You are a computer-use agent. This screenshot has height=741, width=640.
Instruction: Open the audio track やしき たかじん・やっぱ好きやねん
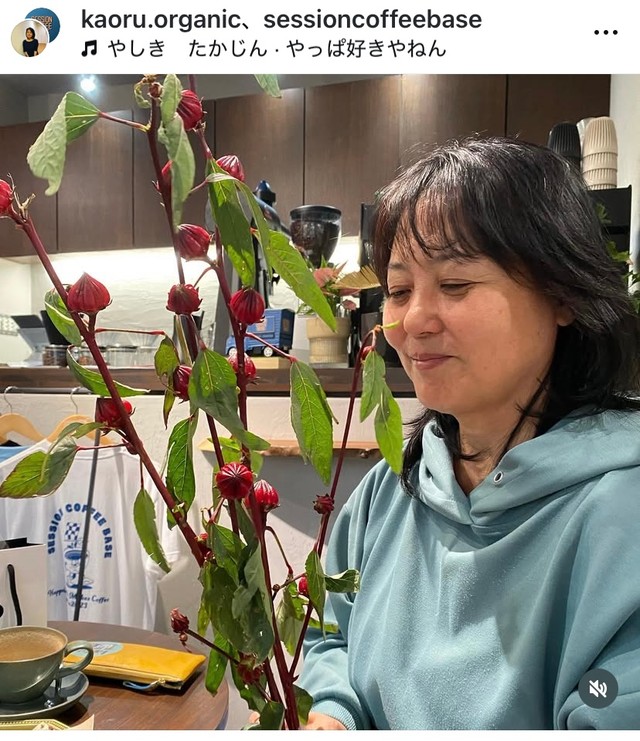coord(264,48)
